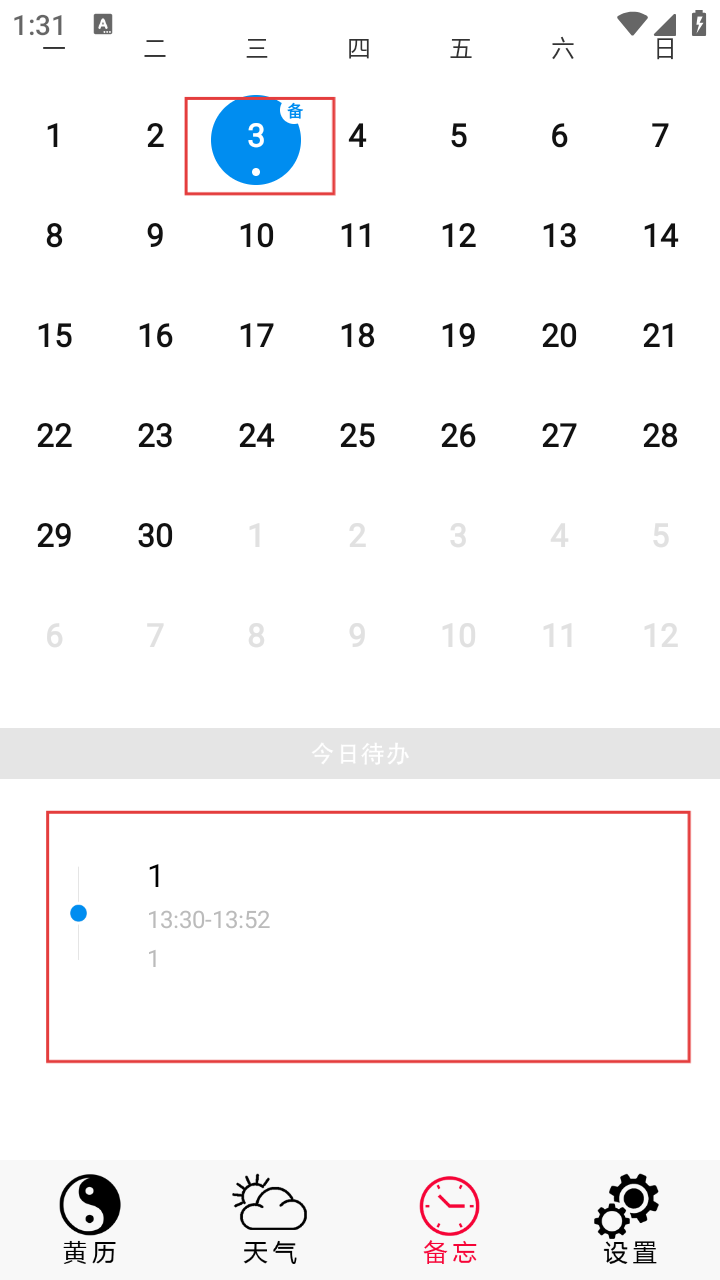This screenshot has width=720, height=1280.
Task: Select day 21 in the calendar
Action: [660, 336]
